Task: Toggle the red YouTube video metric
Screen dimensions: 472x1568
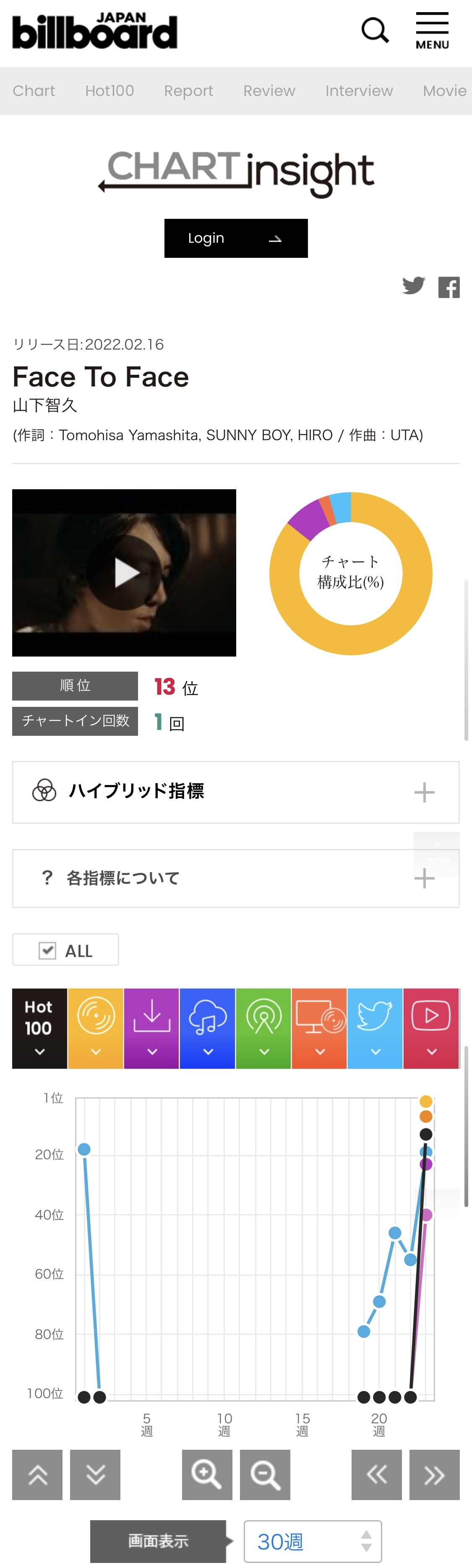Action: click(x=431, y=1028)
